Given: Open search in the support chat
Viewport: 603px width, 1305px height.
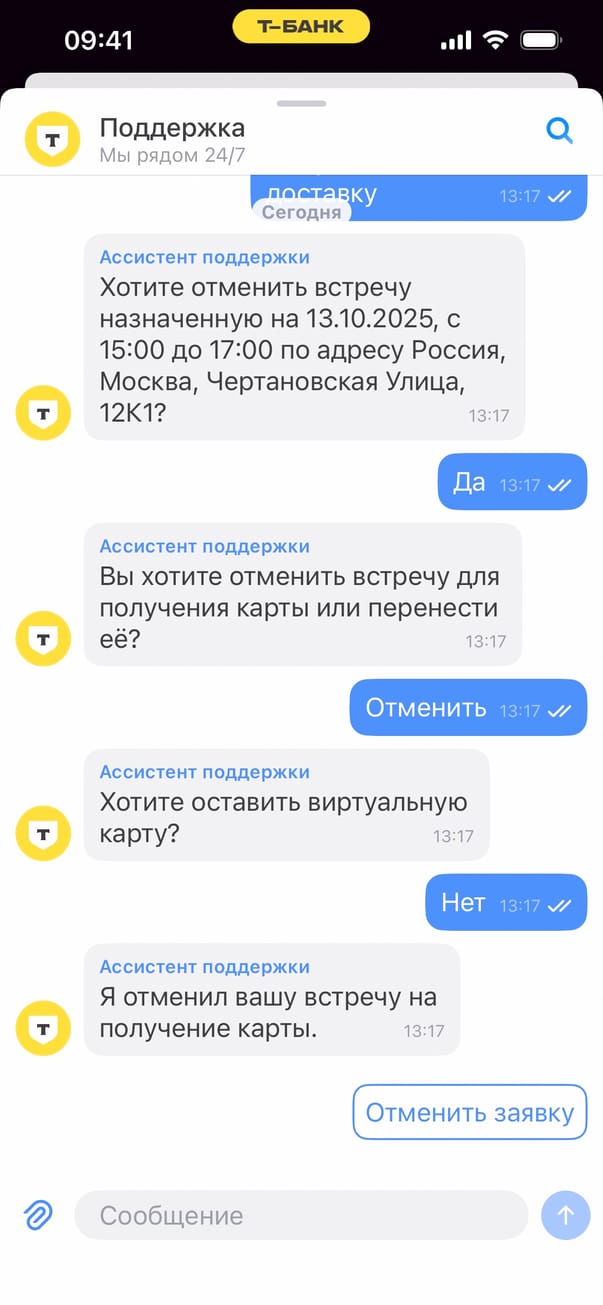Looking at the screenshot, I should point(559,131).
